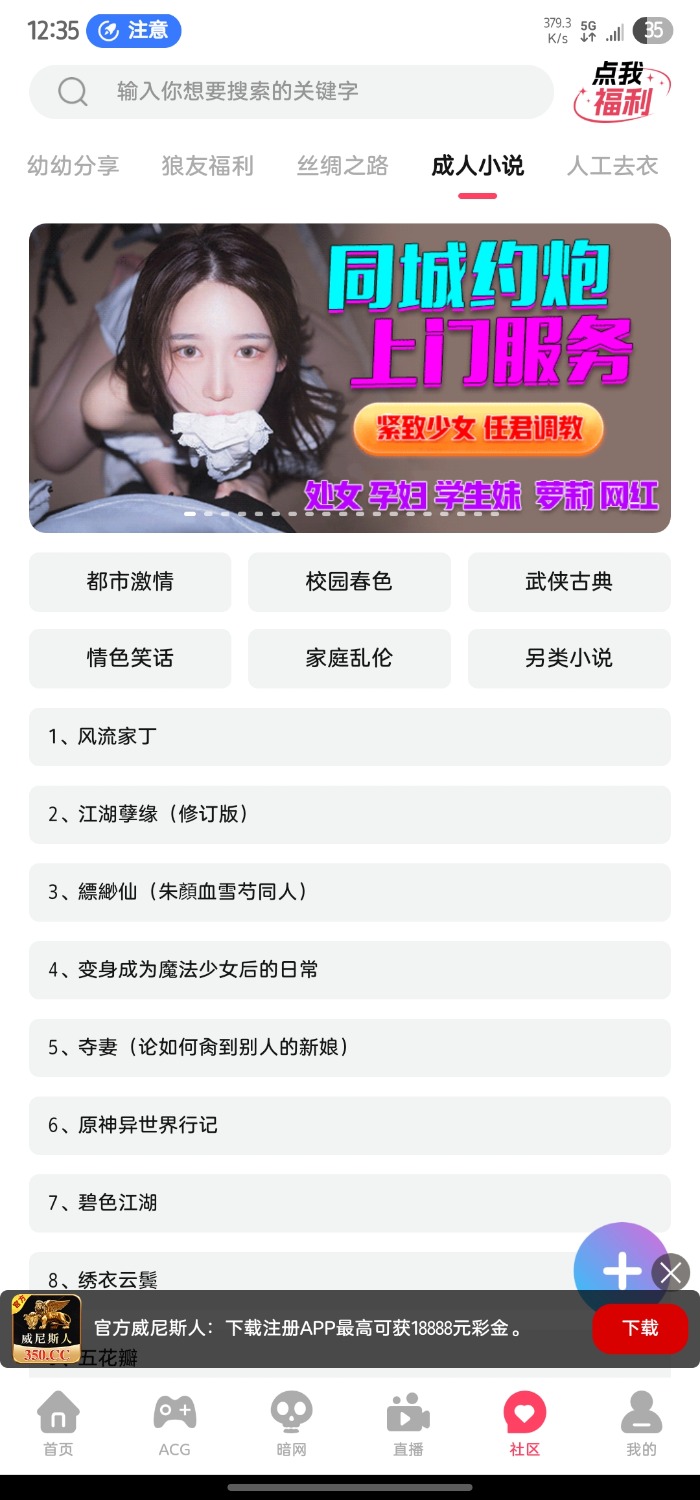Tap the 点我福利 badge
The width and height of the screenshot is (700, 1500).
tap(620, 92)
